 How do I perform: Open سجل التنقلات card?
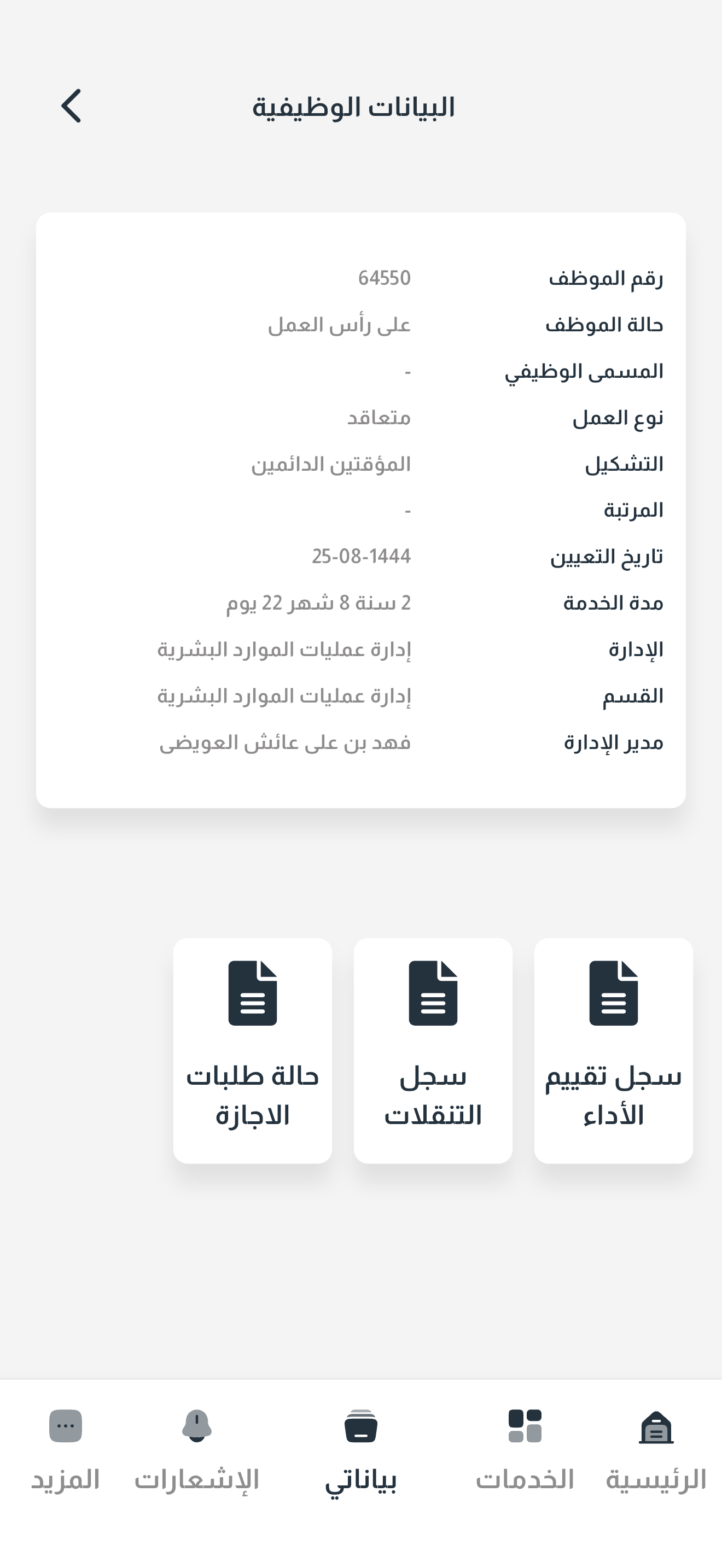point(433,1050)
